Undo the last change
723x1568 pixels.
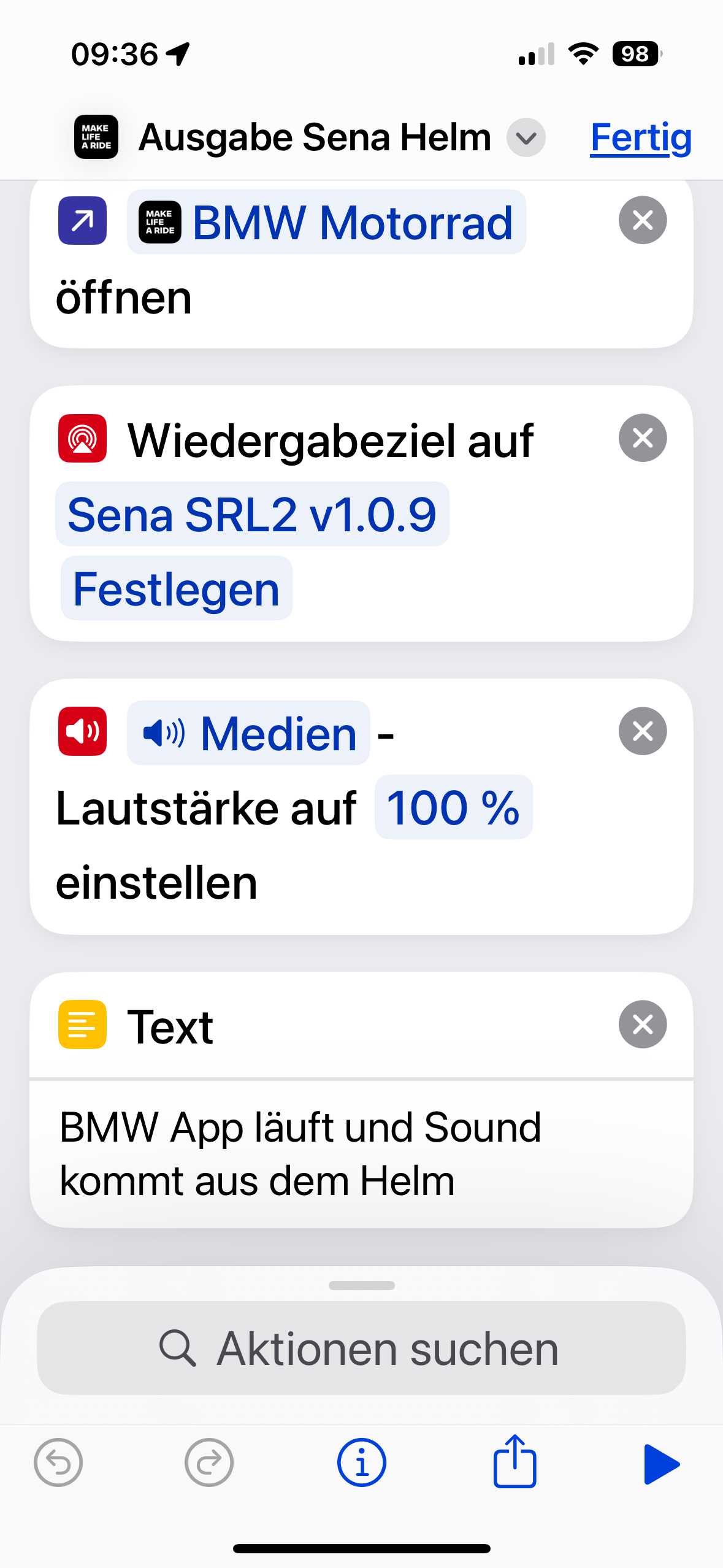click(x=58, y=1462)
